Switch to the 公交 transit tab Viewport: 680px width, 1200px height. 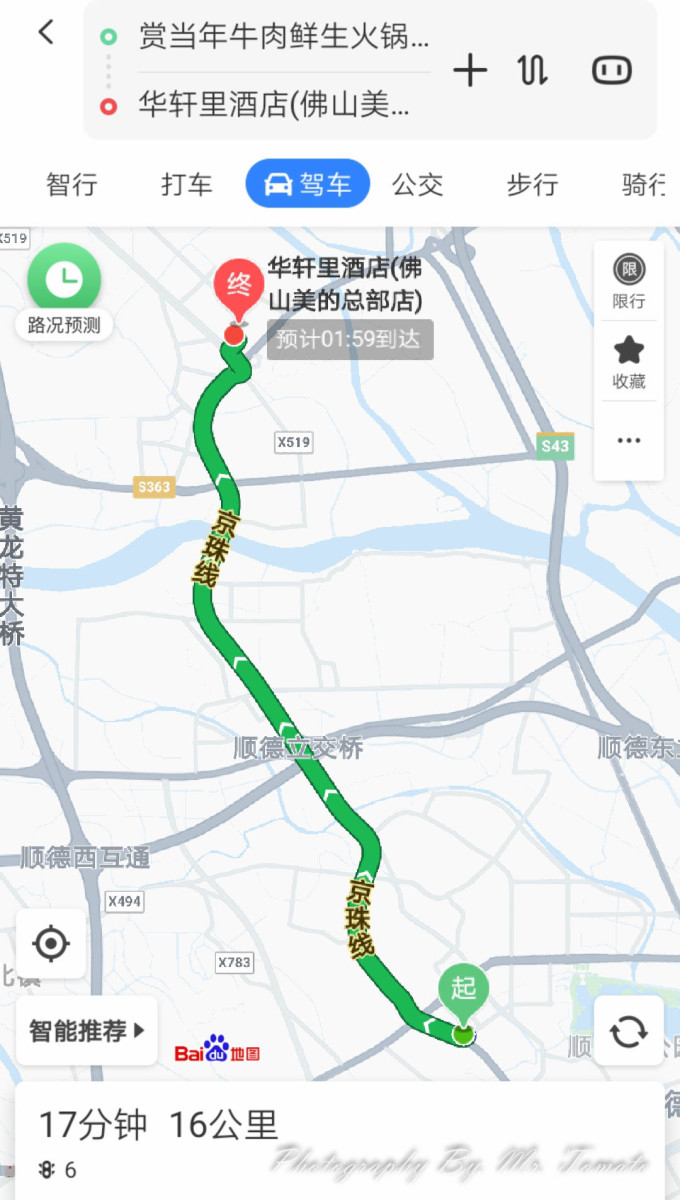(417, 185)
